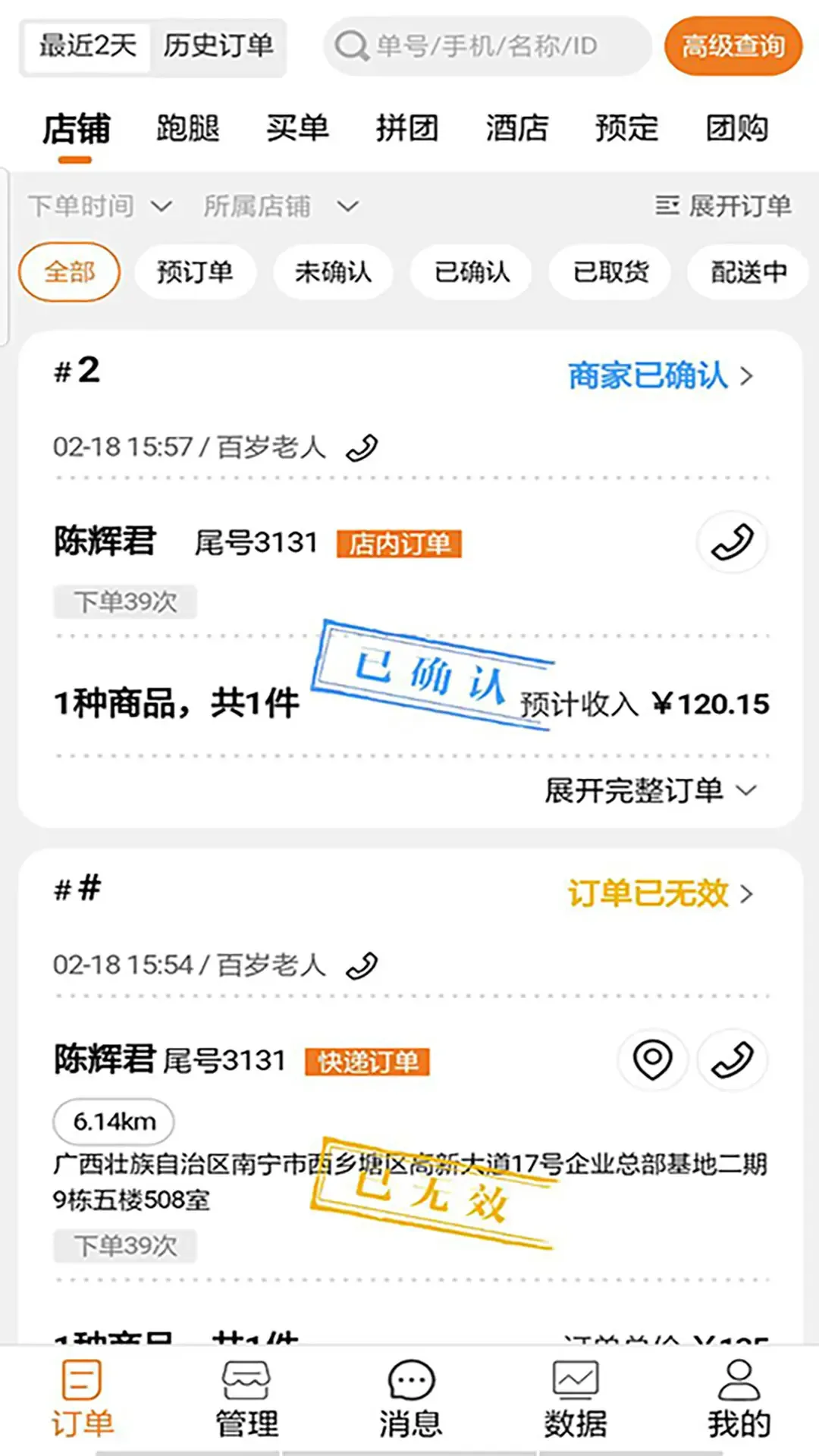Expand 展开完整订单 for order #2
The image size is (819, 1456).
(650, 791)
